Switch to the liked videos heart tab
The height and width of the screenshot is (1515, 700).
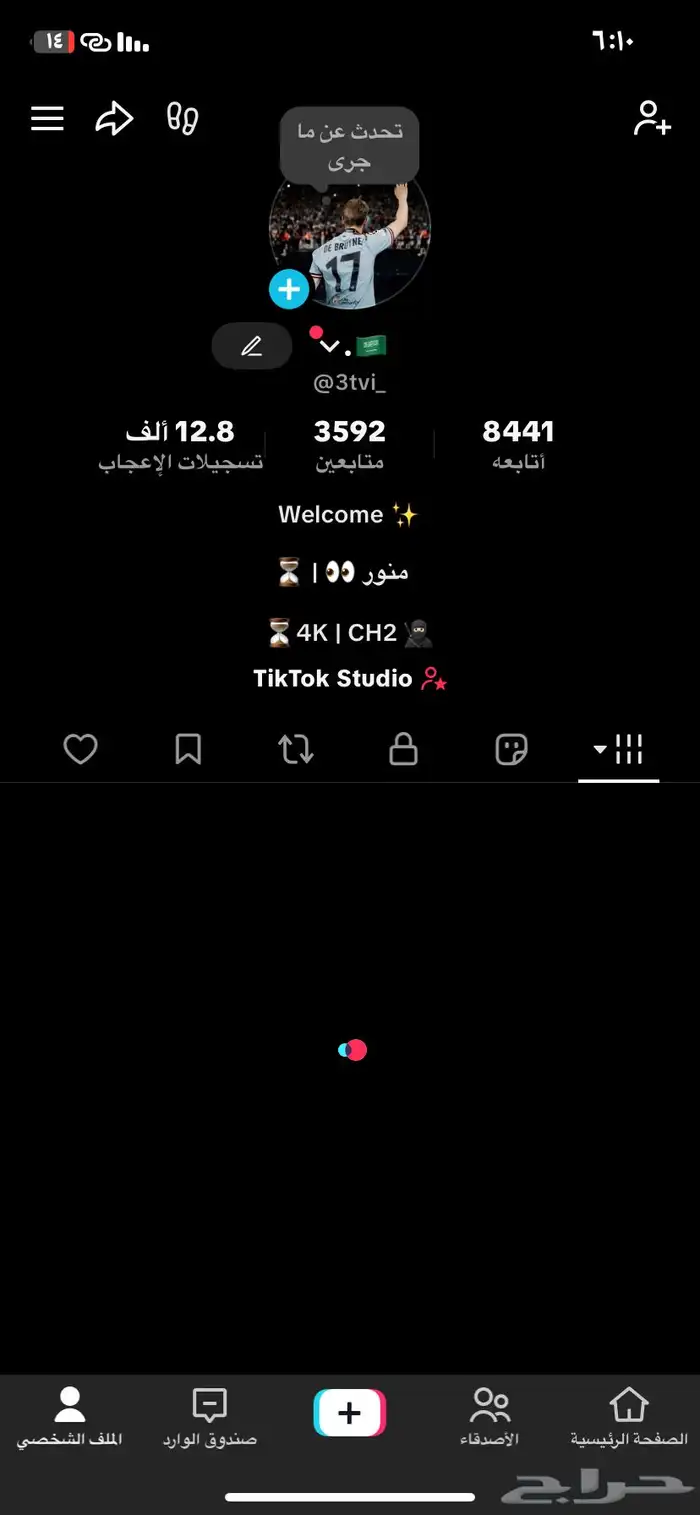pyautogui.click(x=81, y=749)
